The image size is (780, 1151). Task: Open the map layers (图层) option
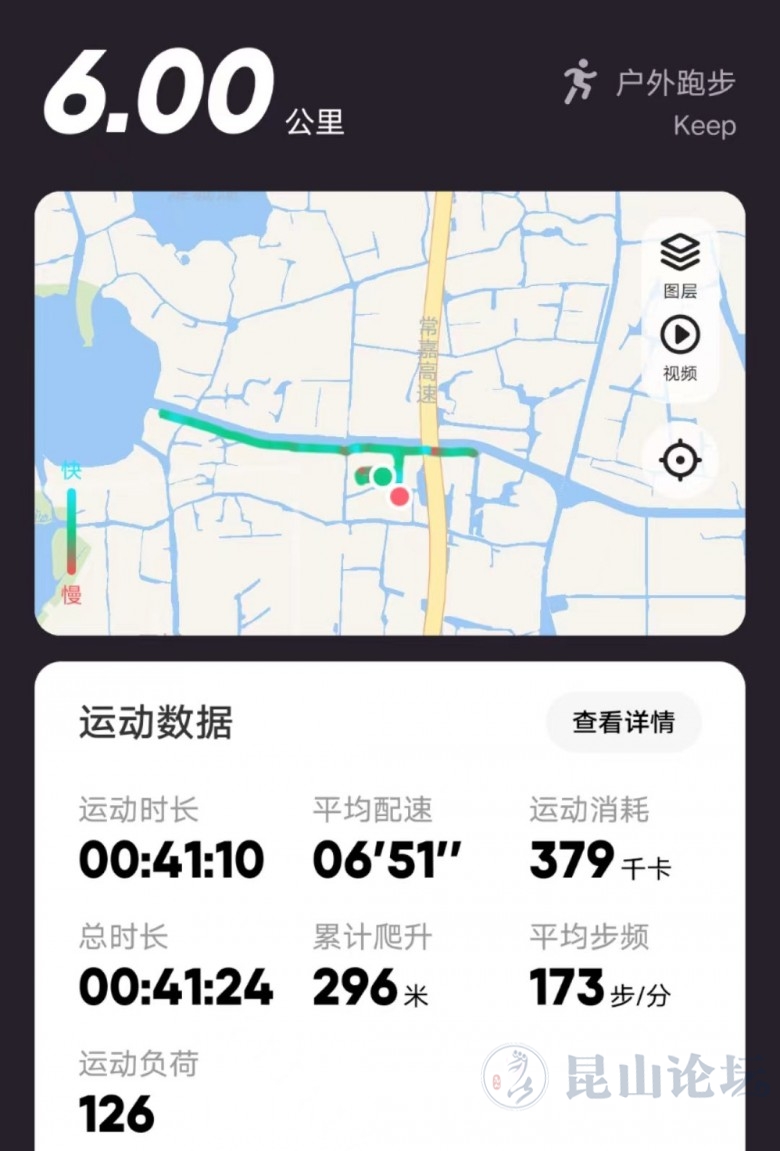(680, 265)
